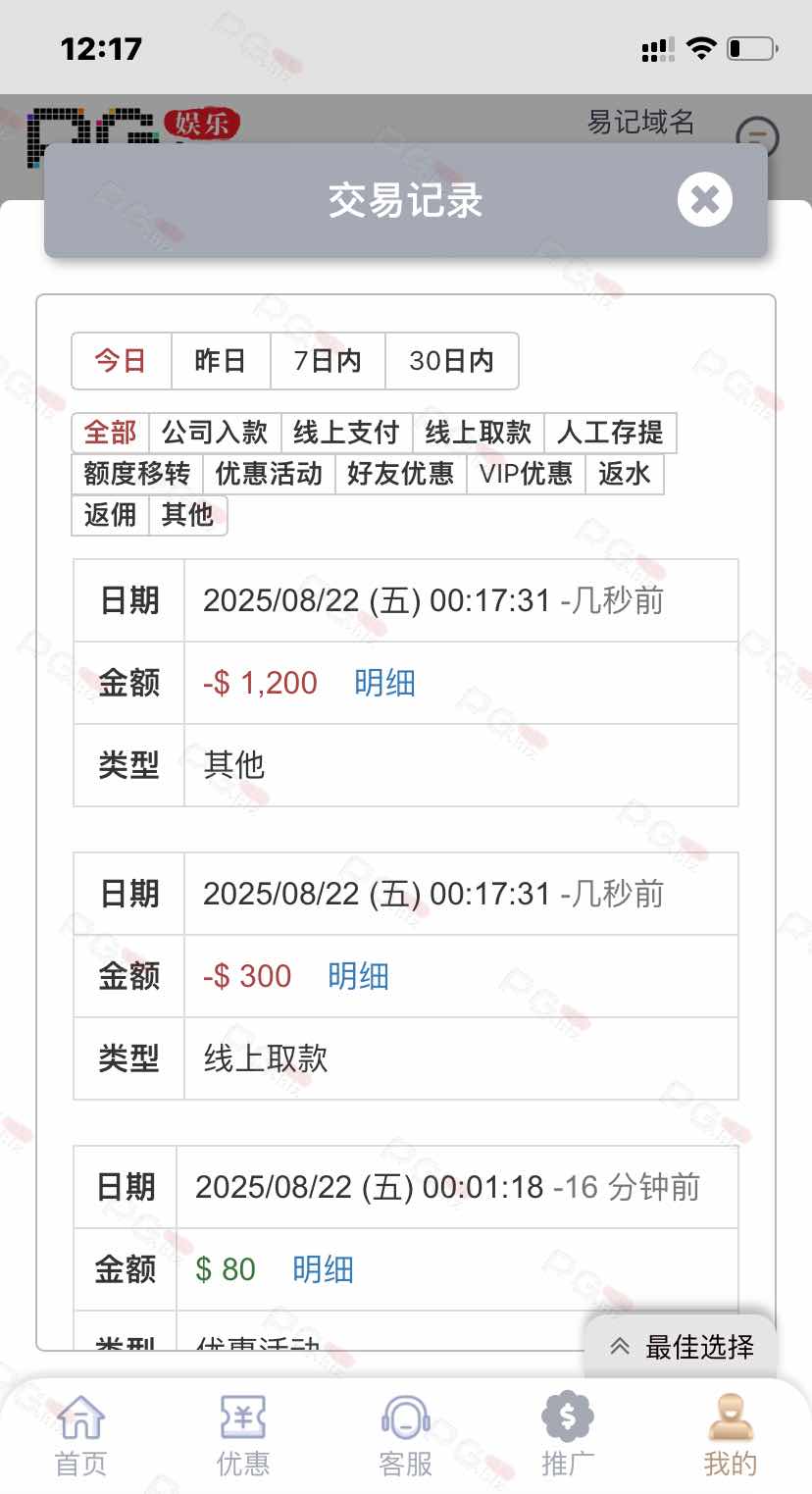Go to the 首页 tab
Viewport: 812px width, 1494px height.
tap(80, 1435)
